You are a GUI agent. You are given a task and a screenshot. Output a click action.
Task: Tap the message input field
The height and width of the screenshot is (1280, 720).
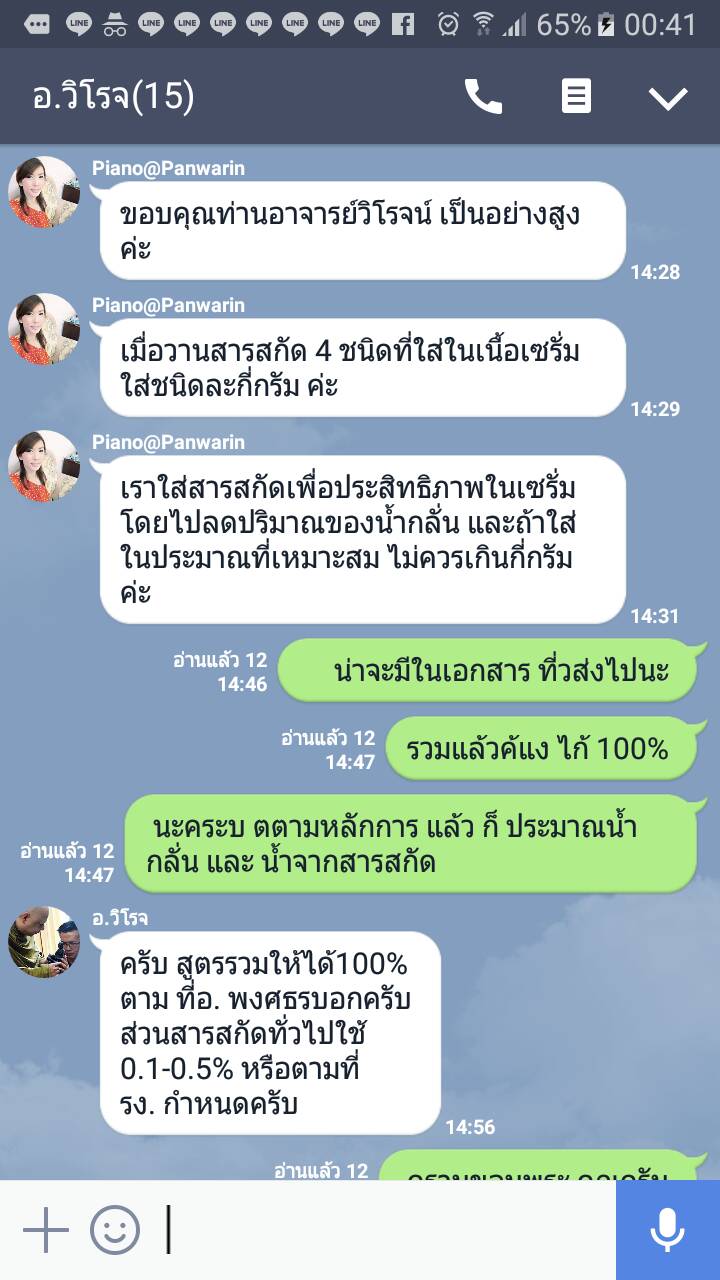click(x=390, y=1229)
